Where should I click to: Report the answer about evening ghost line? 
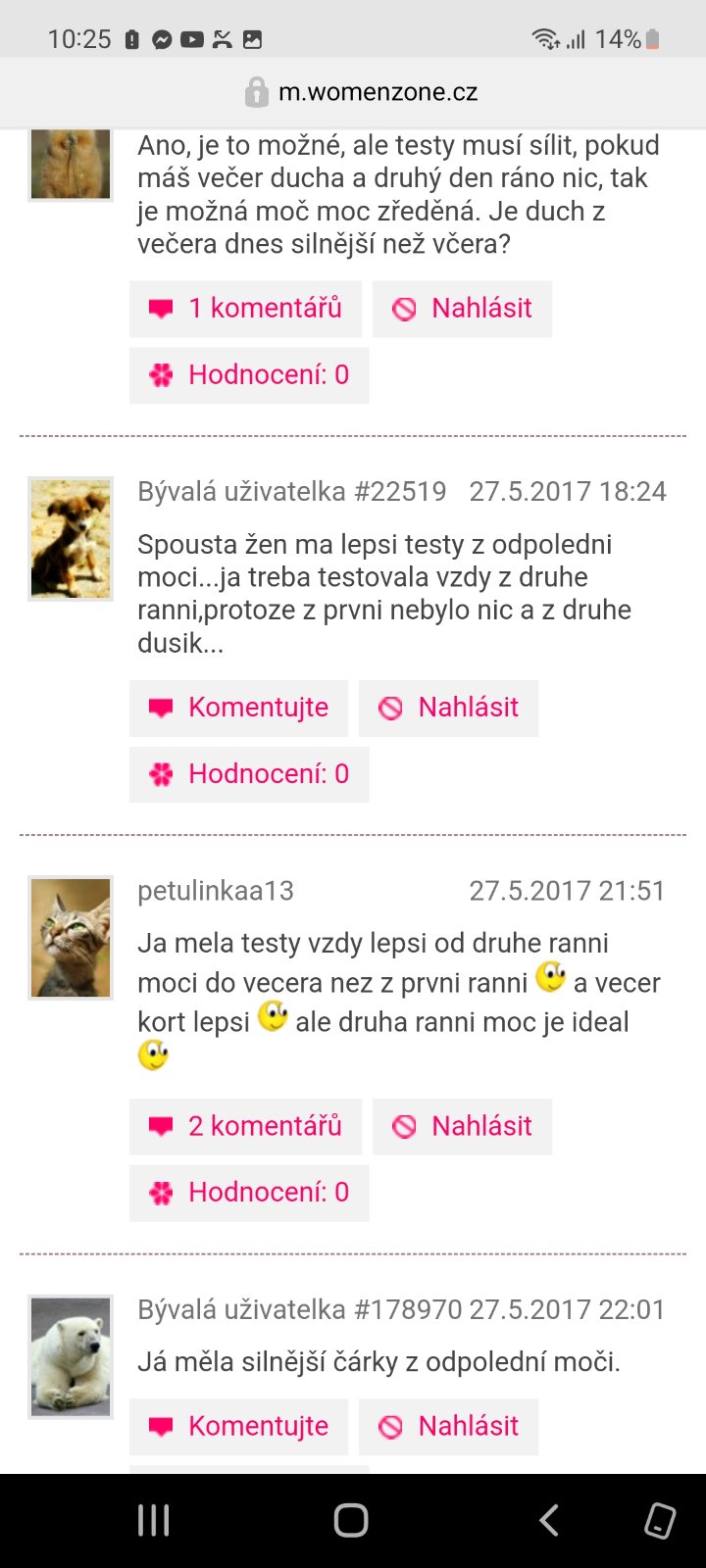click(x=462, y=309)
